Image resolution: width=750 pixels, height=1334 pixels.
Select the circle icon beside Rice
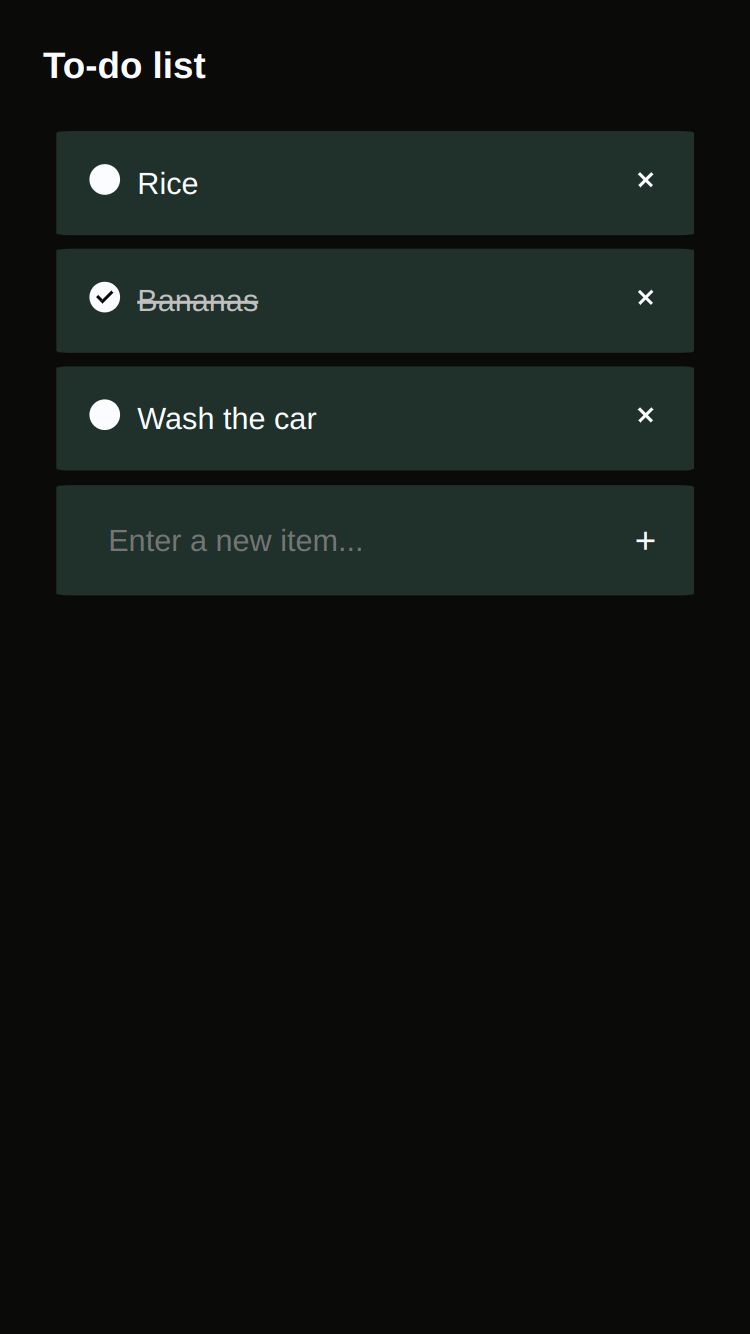pyautogui.click(x=105, y=180)
